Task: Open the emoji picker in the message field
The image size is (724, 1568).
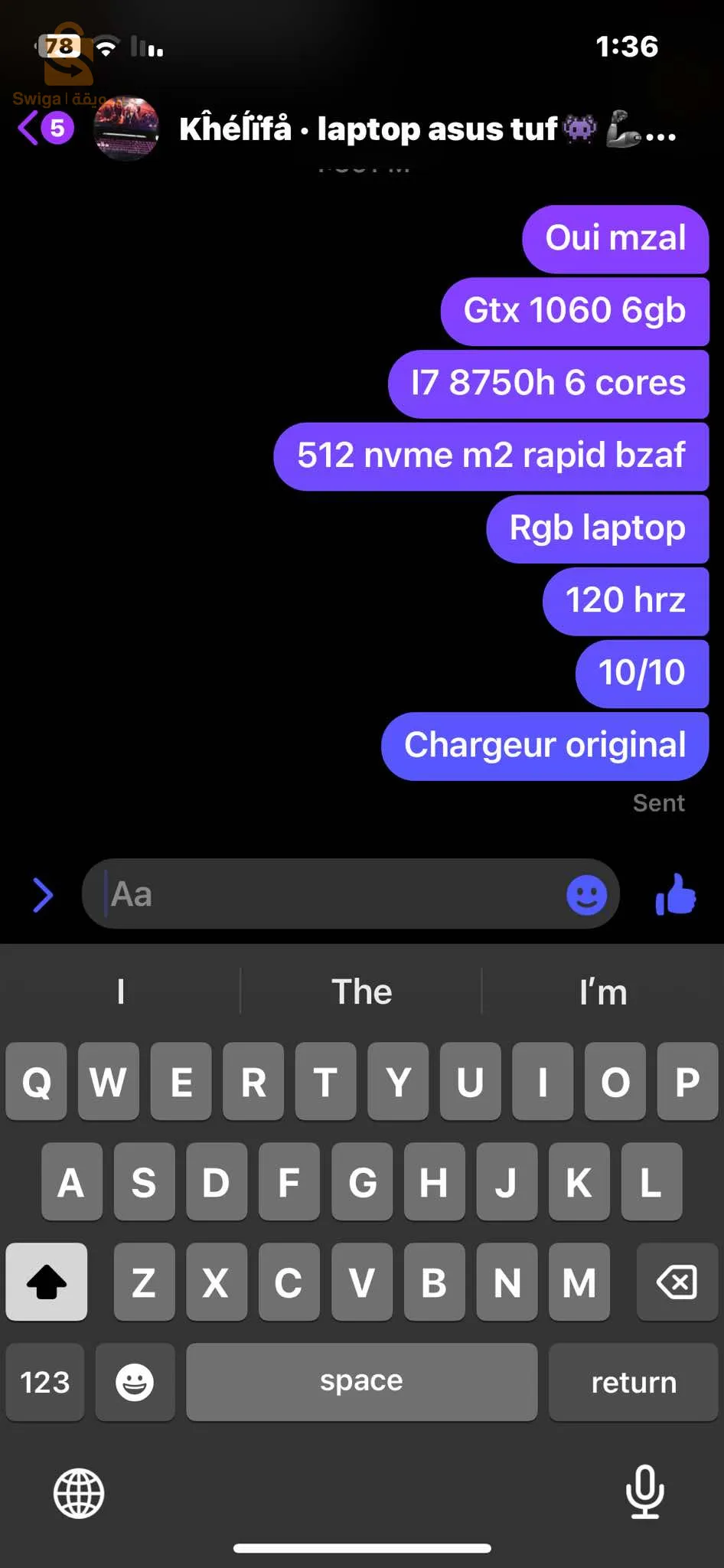Action: (x=586, y=894)
